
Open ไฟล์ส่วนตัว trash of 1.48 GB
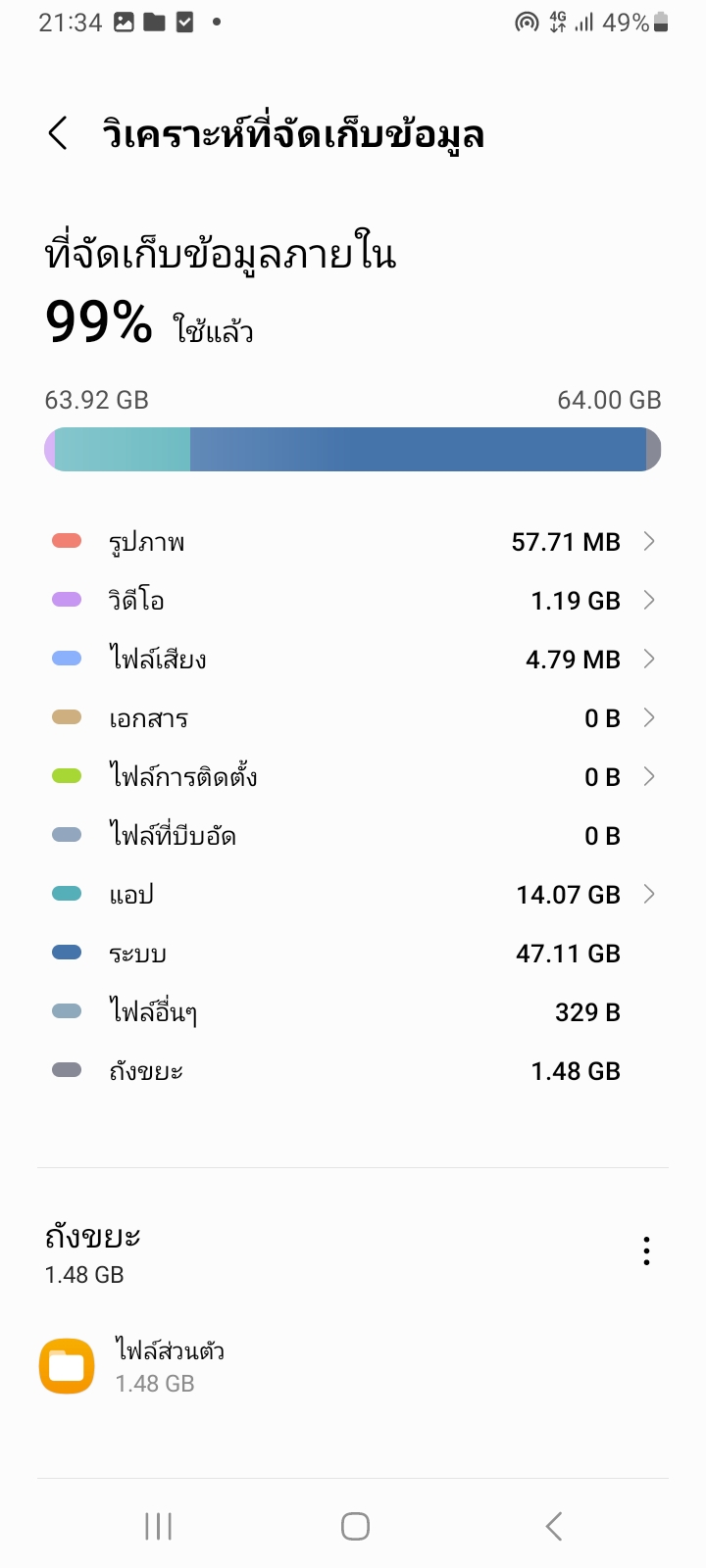(x=353, y=1366)
